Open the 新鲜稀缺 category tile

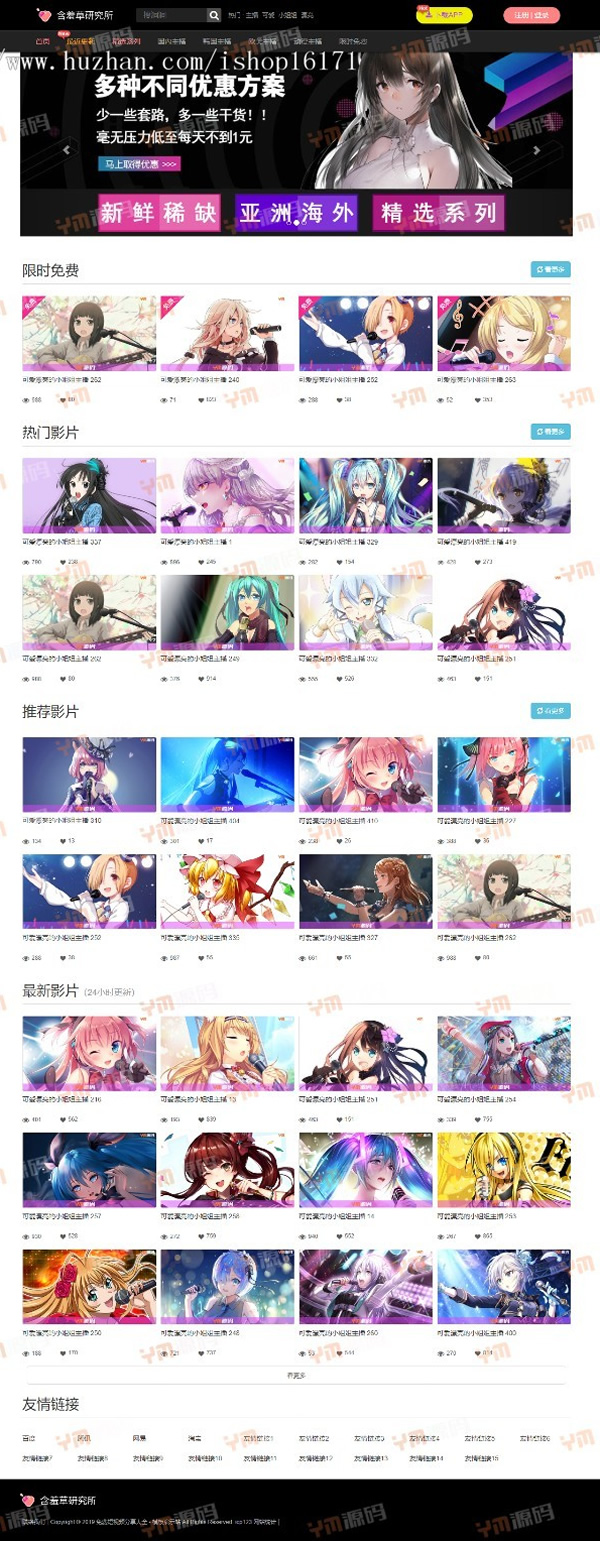click(x=159, y=213)
